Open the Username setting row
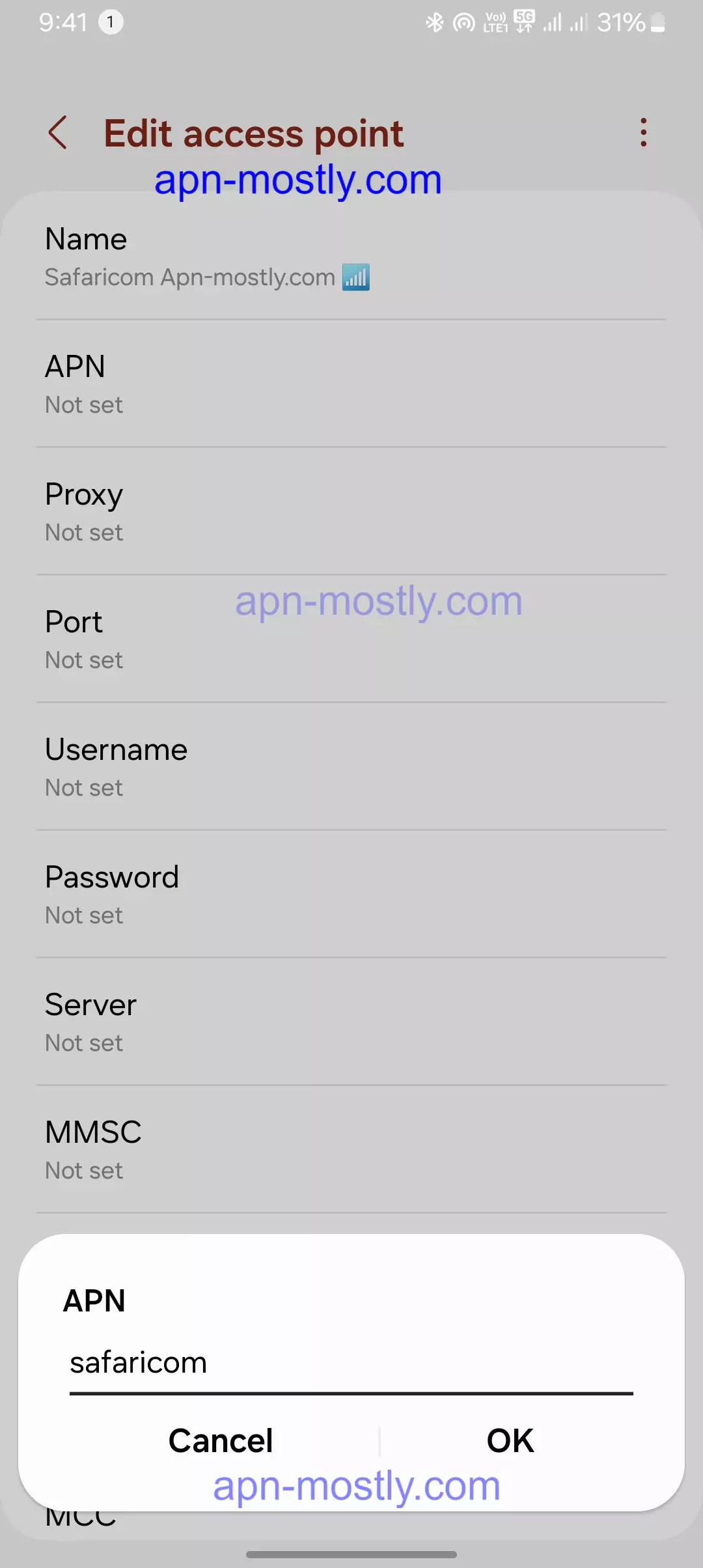This screenshot has height=1568, width=703. tap(351, 767)
